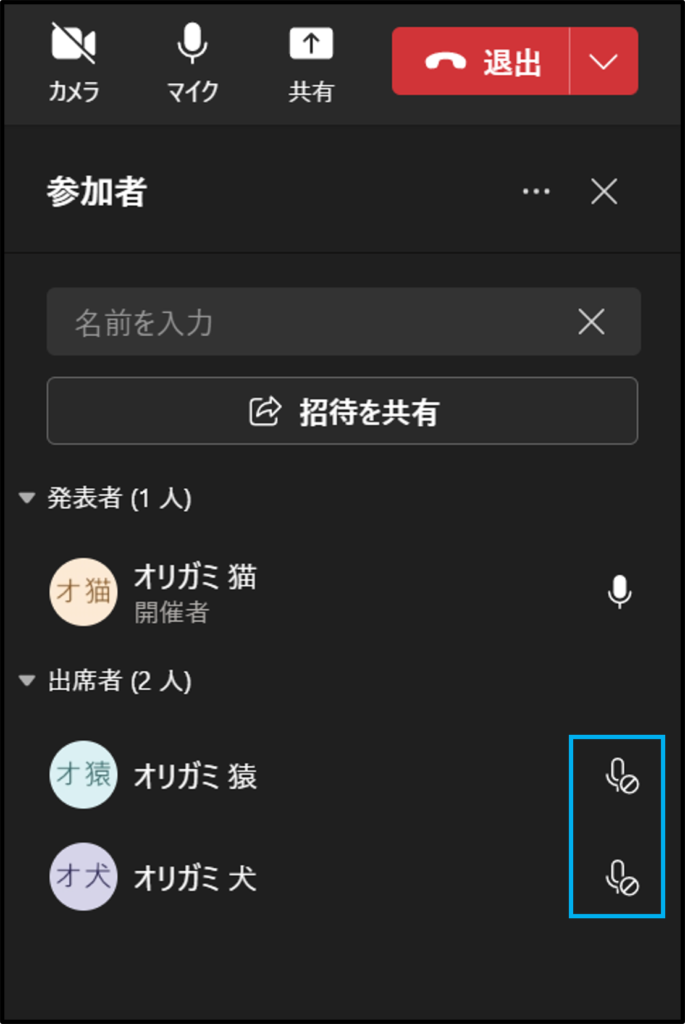Screen dimensions: 685x1024
Task: Tap the 招待を共有 button
Action: point(342,411)
